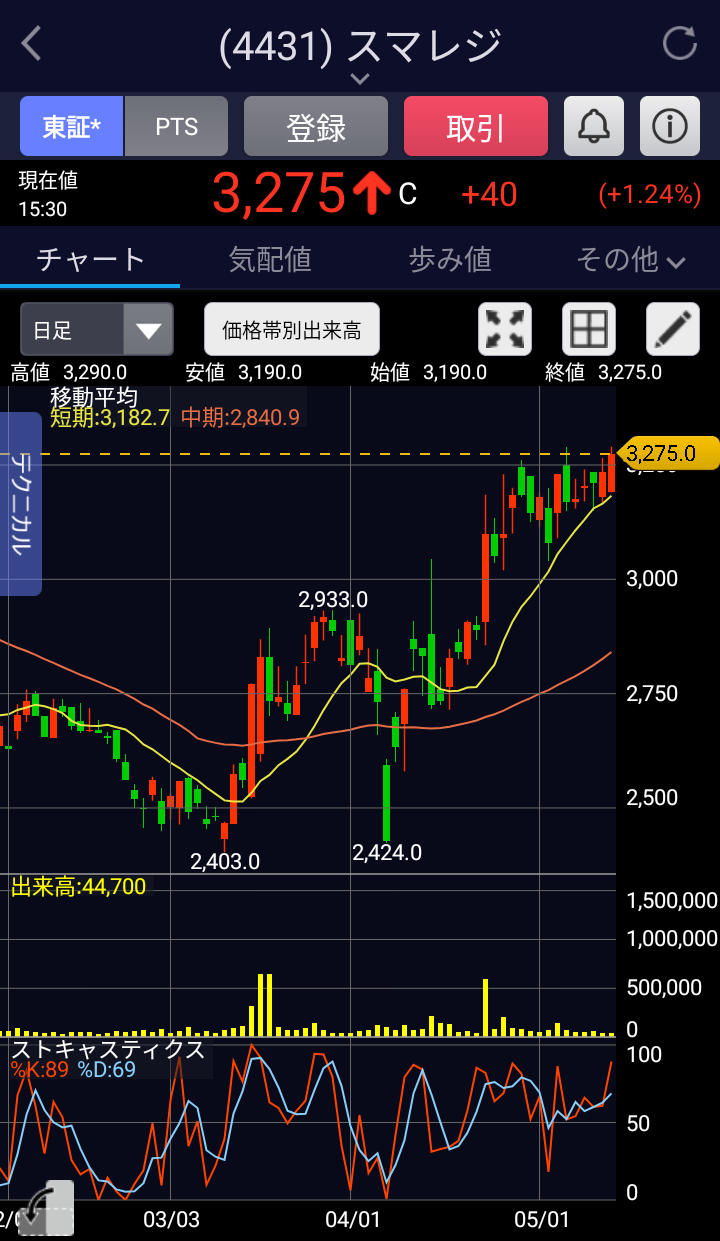Open the stock information icon
Viewport: 720px width, 1241px height.
[x=669, y=126]
